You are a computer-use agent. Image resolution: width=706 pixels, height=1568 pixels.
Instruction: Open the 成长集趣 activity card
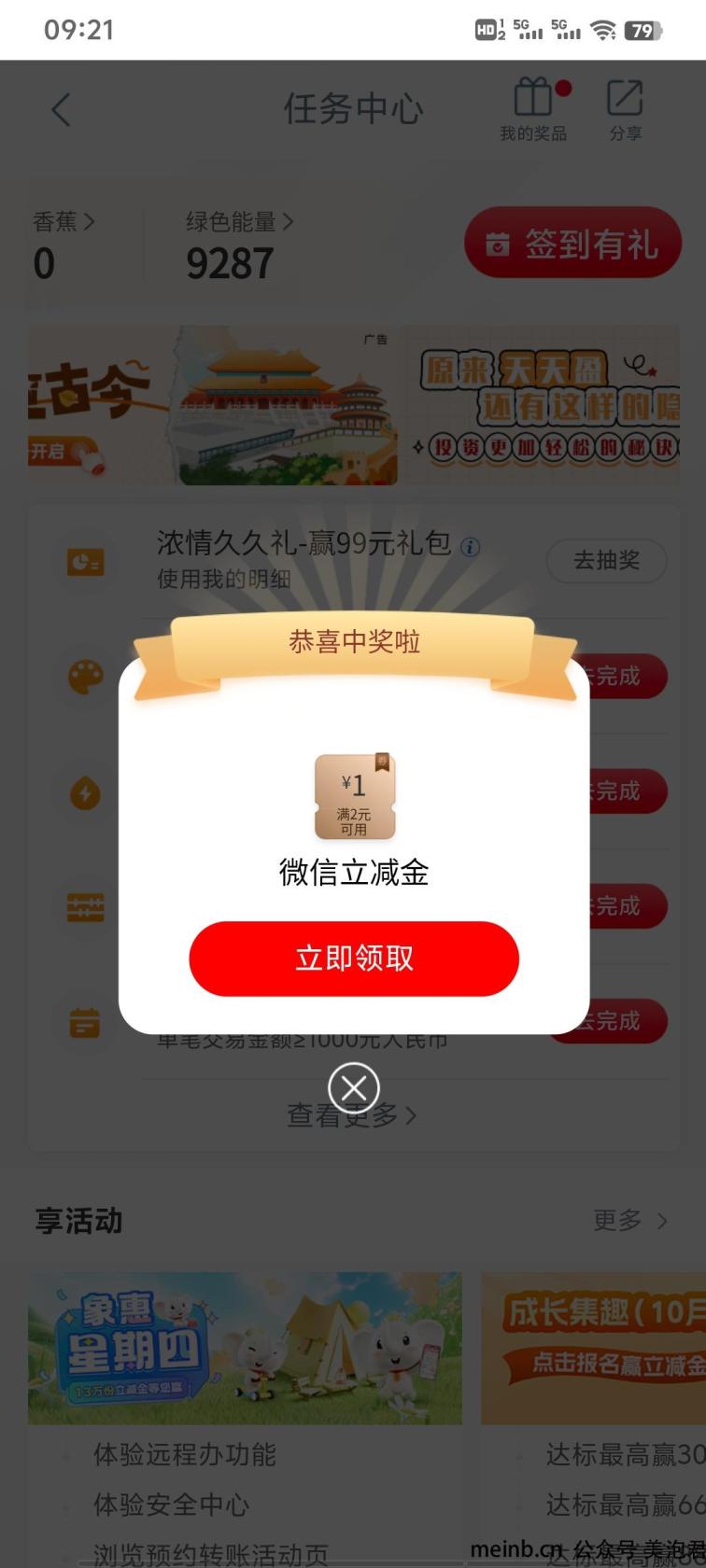[594, 1348]
